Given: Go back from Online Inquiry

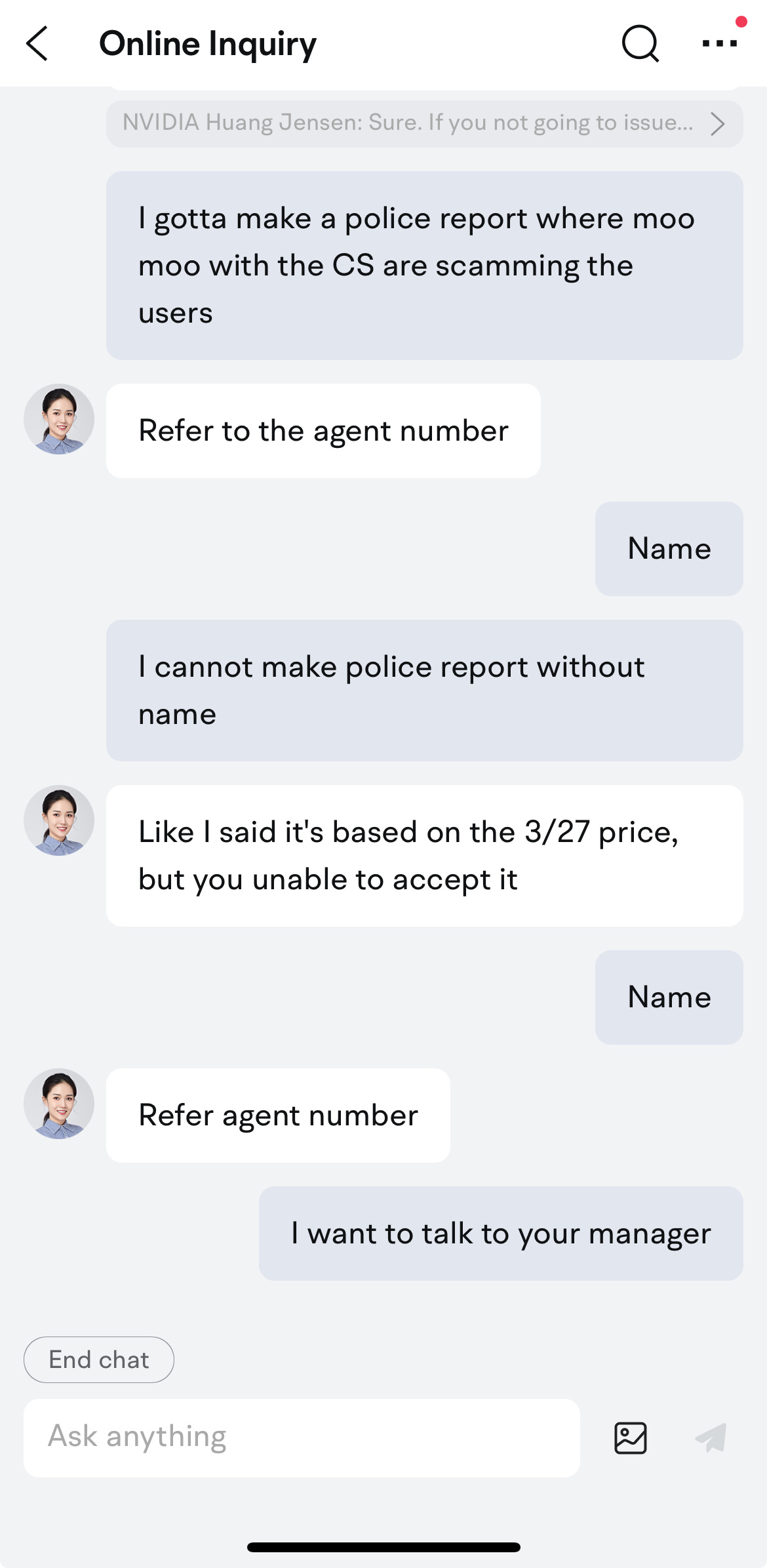Looking at the screenshot, I should click(x=37, y=44).
